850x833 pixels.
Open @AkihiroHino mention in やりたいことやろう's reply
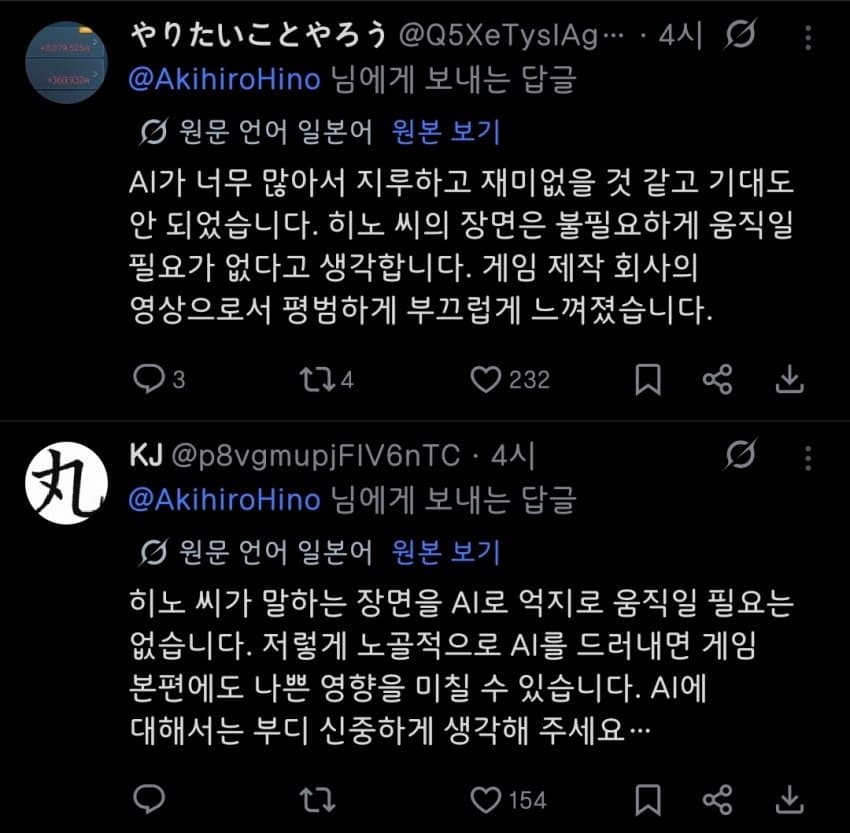[225, 80]
